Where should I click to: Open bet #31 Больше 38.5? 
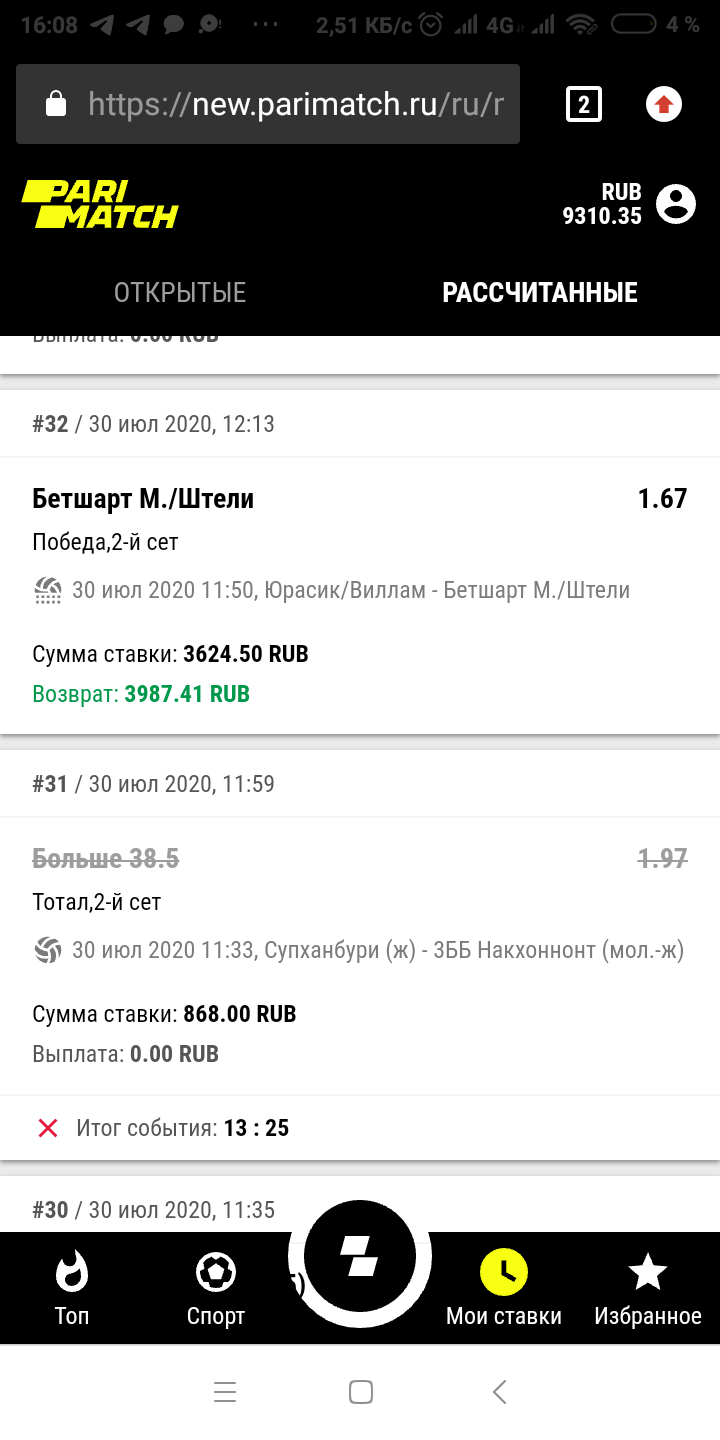[x=106, y=859]
